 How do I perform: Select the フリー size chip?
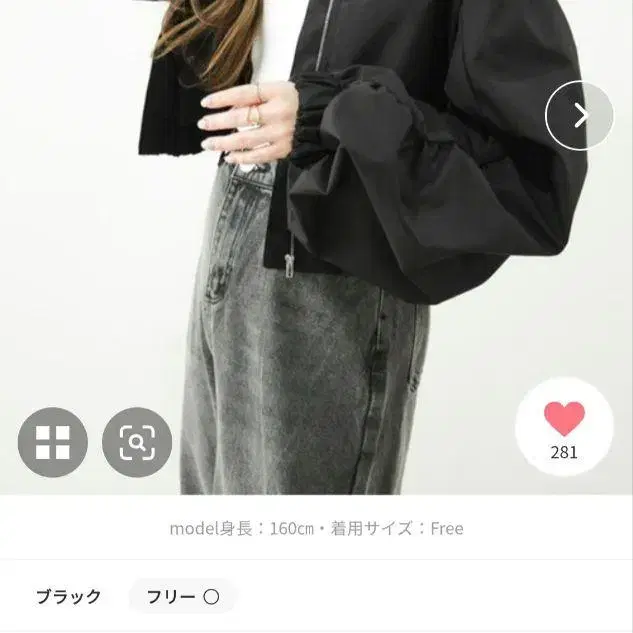click(183, 597)
